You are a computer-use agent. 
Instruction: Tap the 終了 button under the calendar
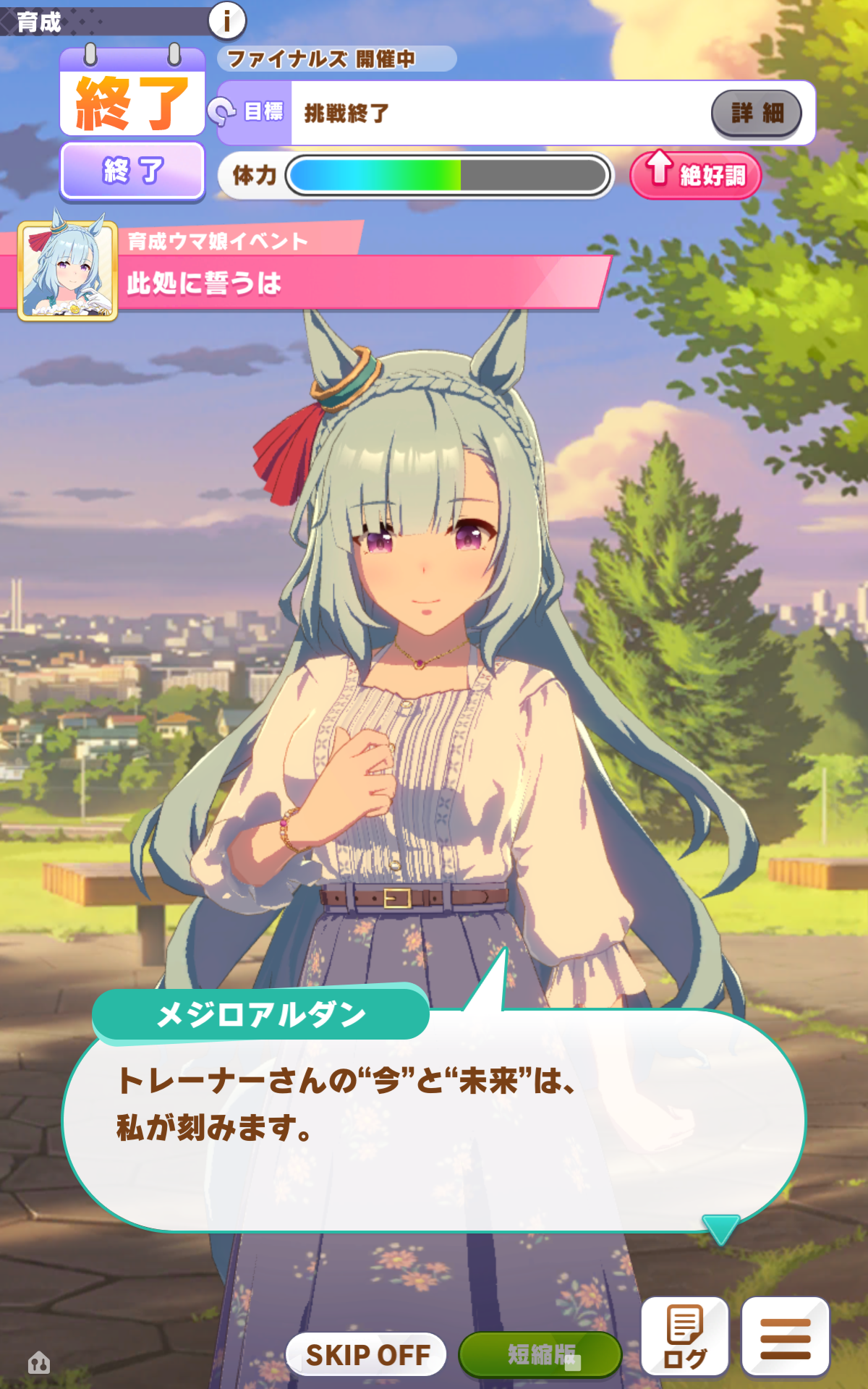(x=132, y=171)
